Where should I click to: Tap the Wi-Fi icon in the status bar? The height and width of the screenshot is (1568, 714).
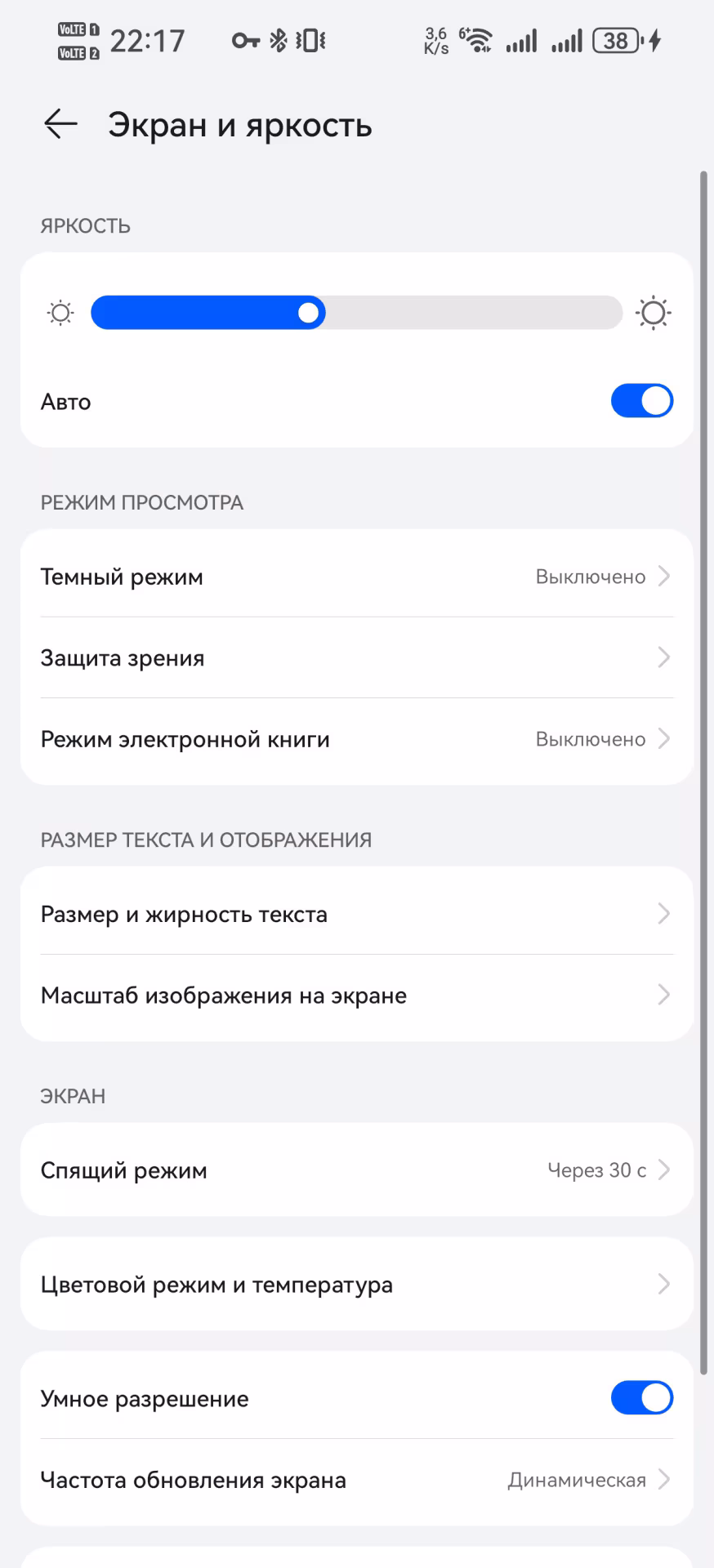(x=478, y=39)
